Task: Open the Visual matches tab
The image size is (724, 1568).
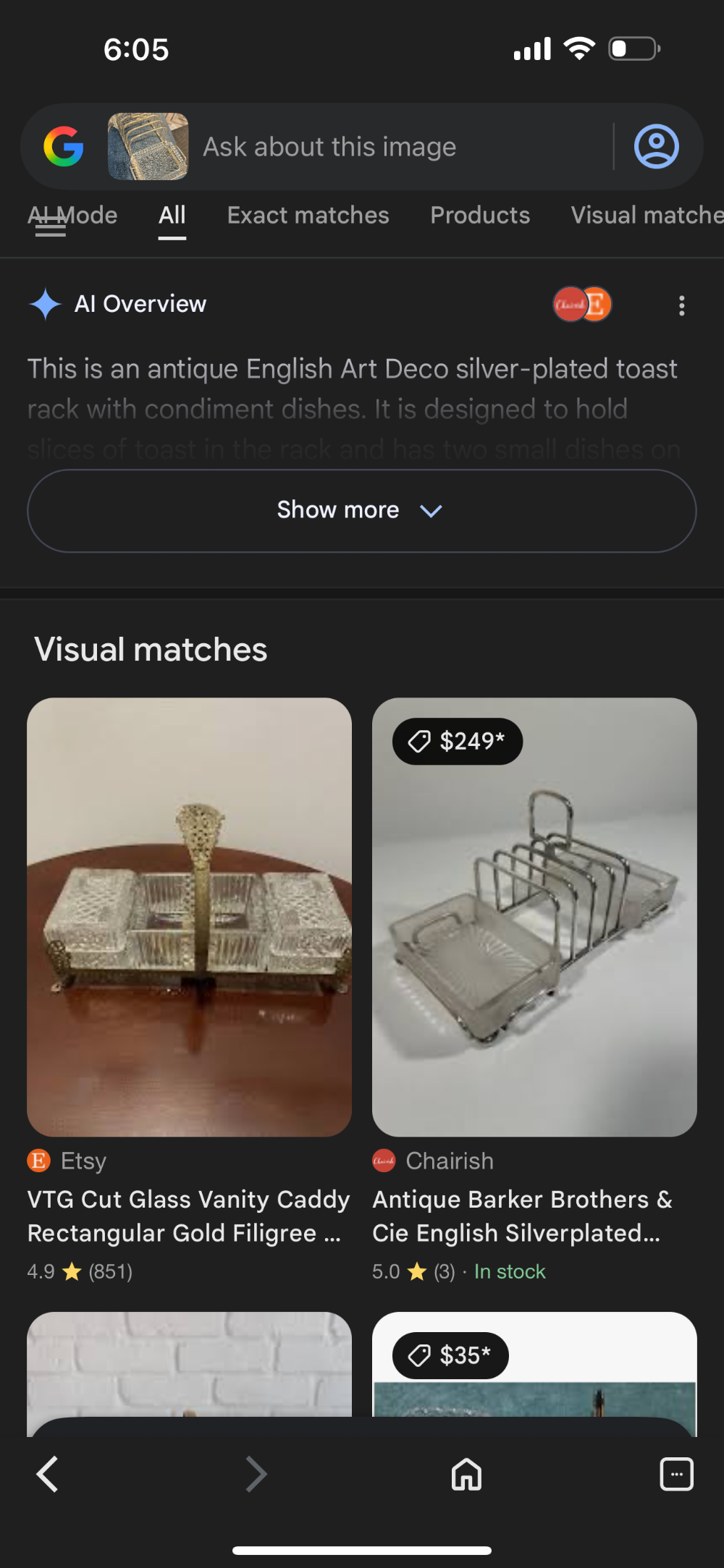Action: click(x=646, y=216)
